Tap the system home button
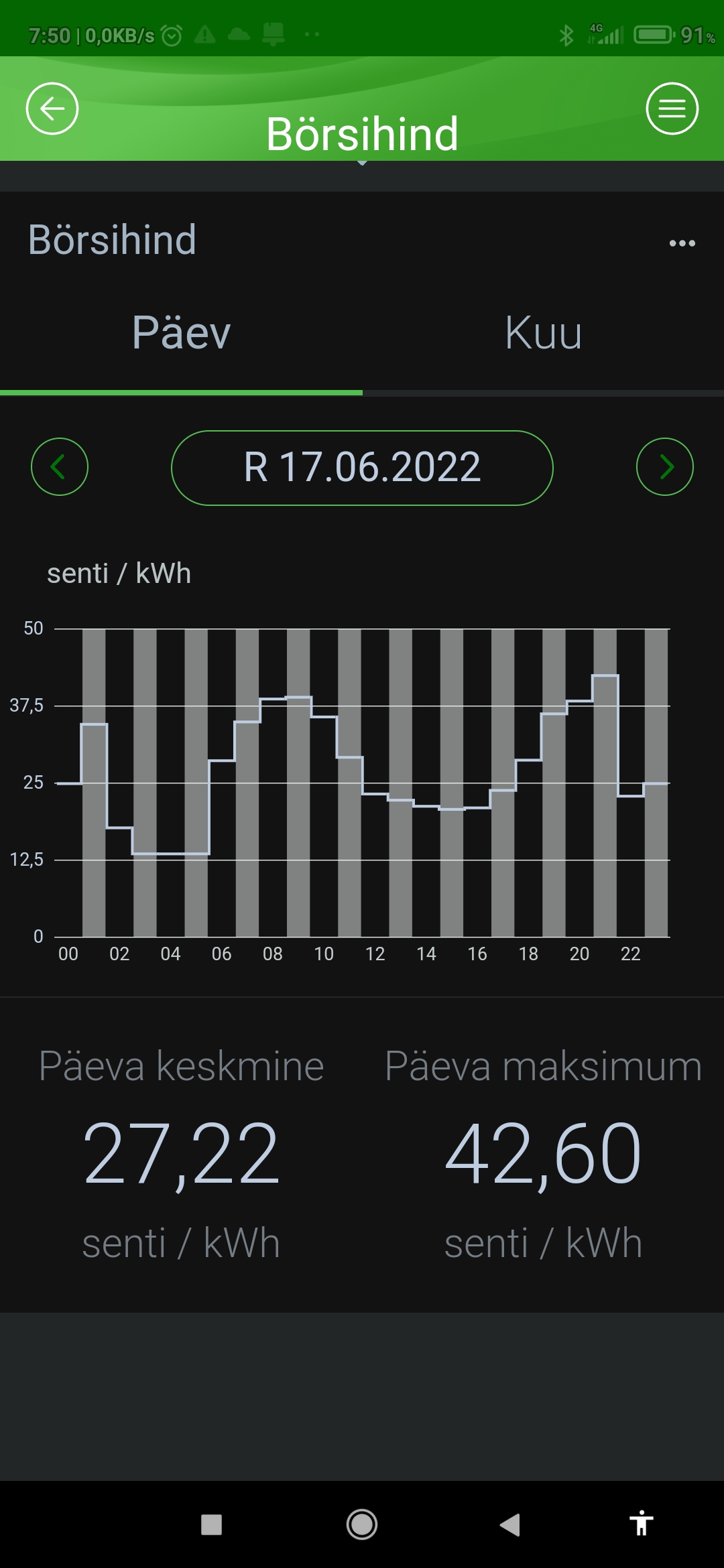Screen dimensions: 724x1568 click(362, 1524)
